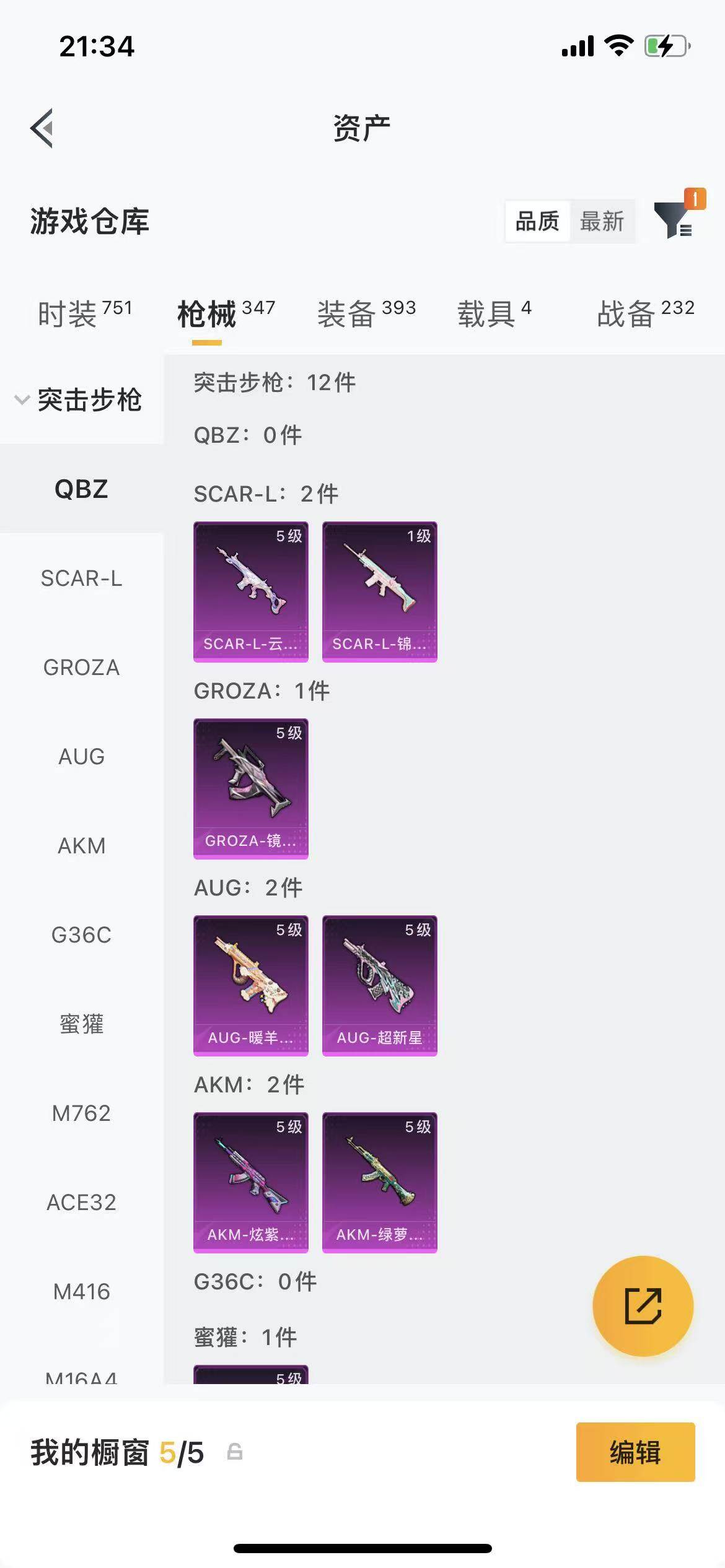Sort by 最新
The image size is (725, 1568).
[602, 221]
